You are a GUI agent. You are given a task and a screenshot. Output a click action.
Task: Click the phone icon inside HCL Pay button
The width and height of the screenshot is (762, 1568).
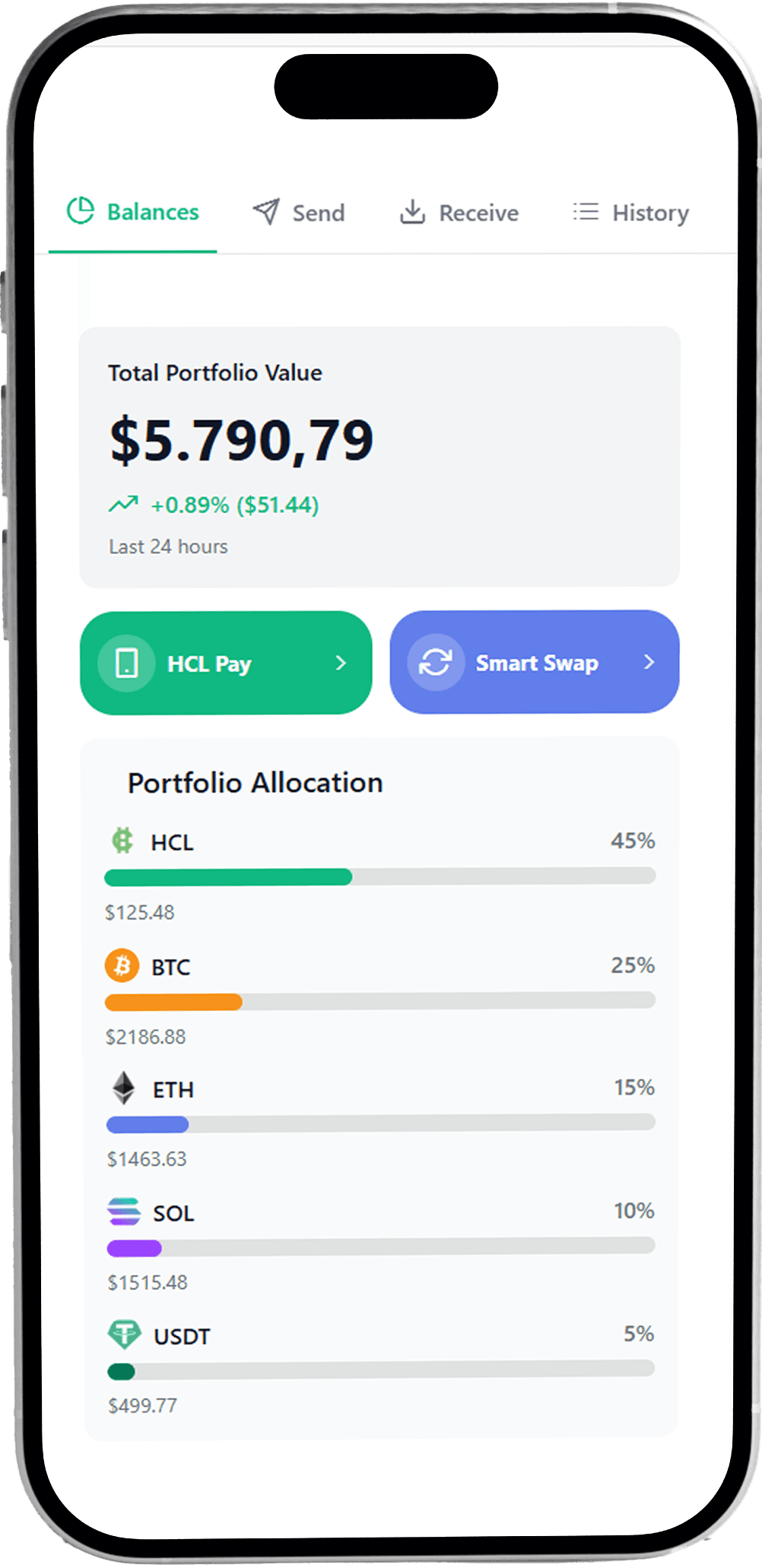tap(128, 662)
